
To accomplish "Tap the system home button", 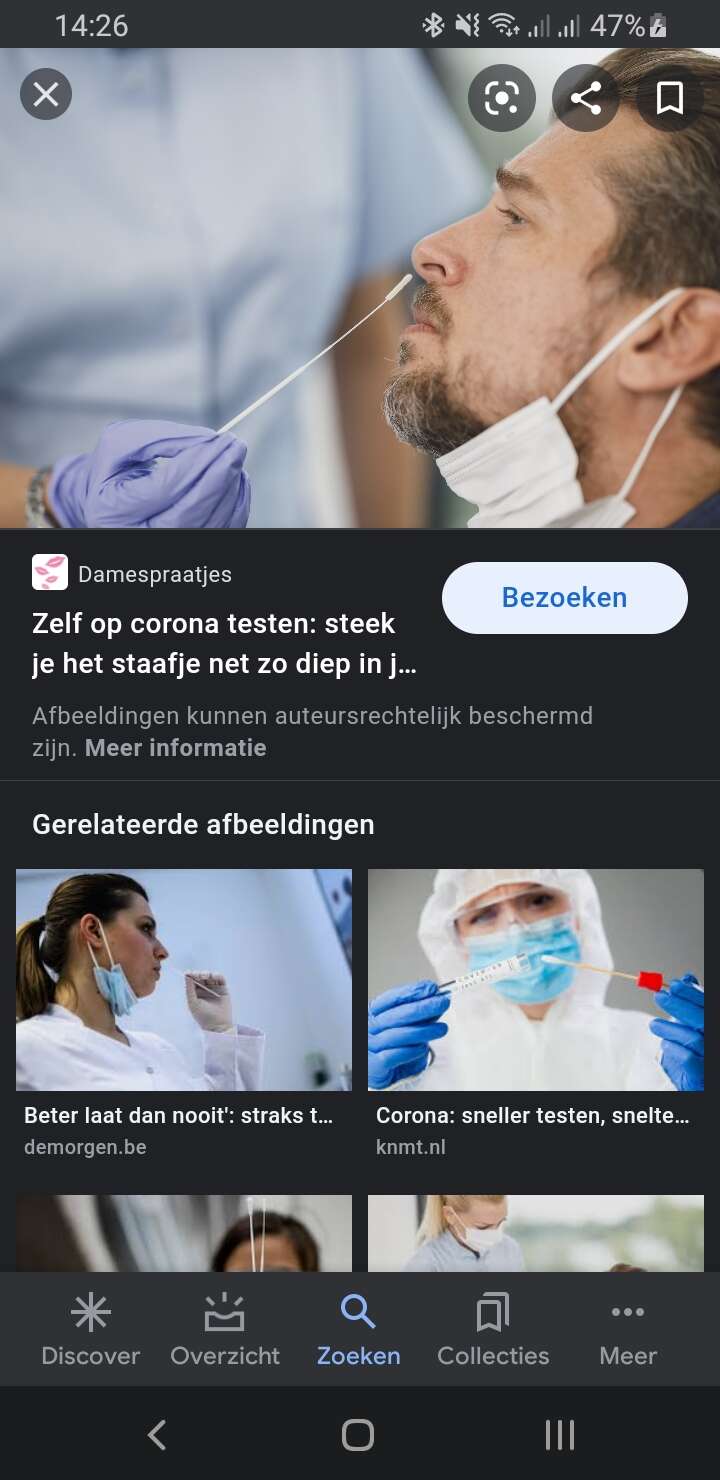I will point(358,1435).
